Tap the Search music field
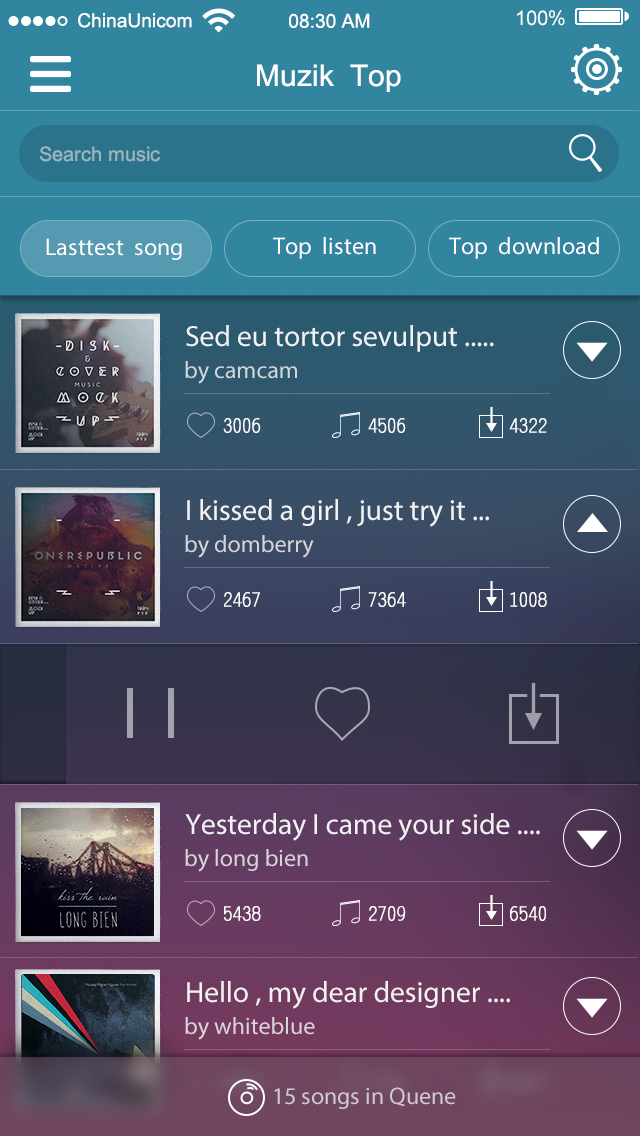640x1136 pixels. [x=290, y=154]
